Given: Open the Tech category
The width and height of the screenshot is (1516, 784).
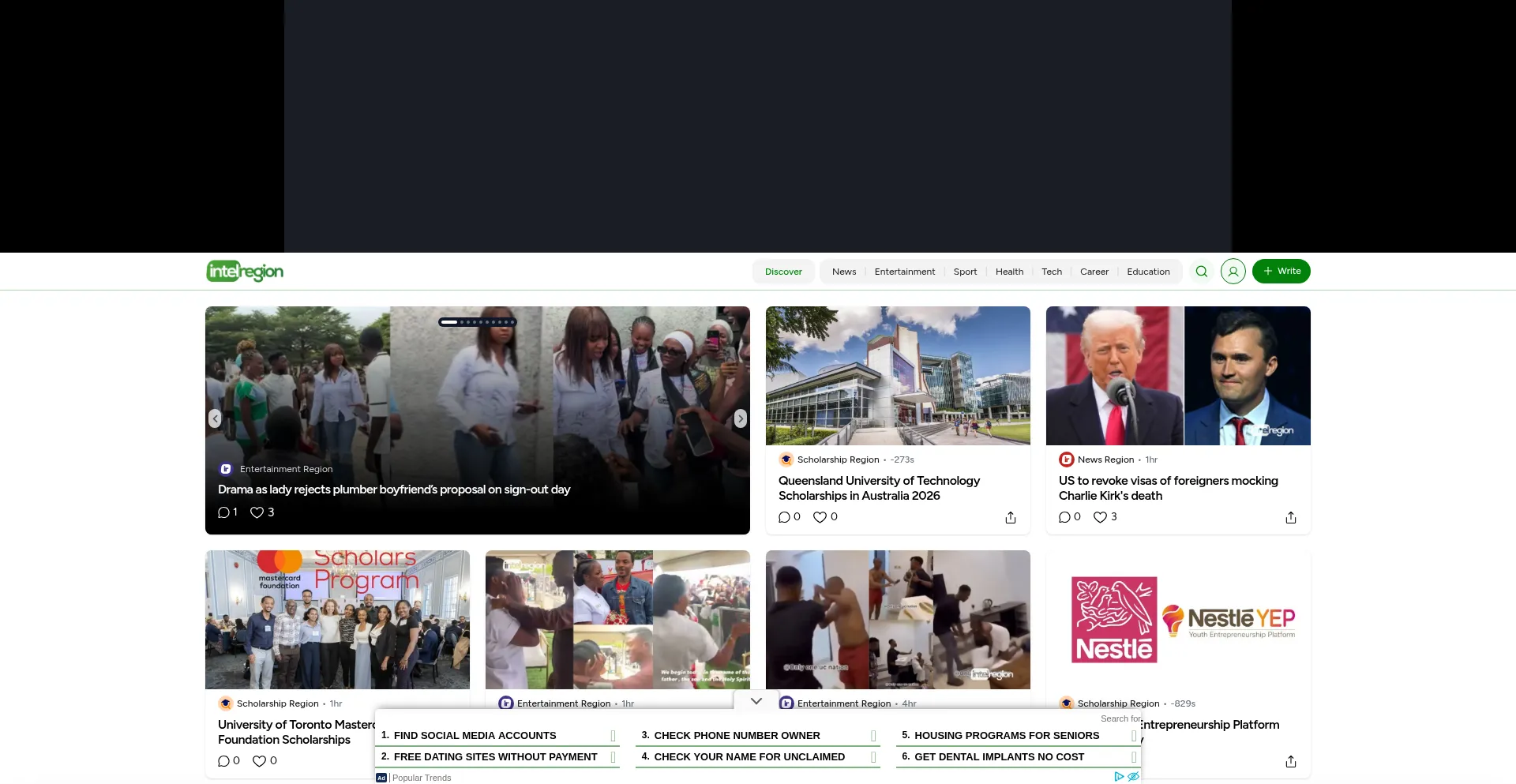Looking at the screenshot, I should click(x=1051, y=272).
